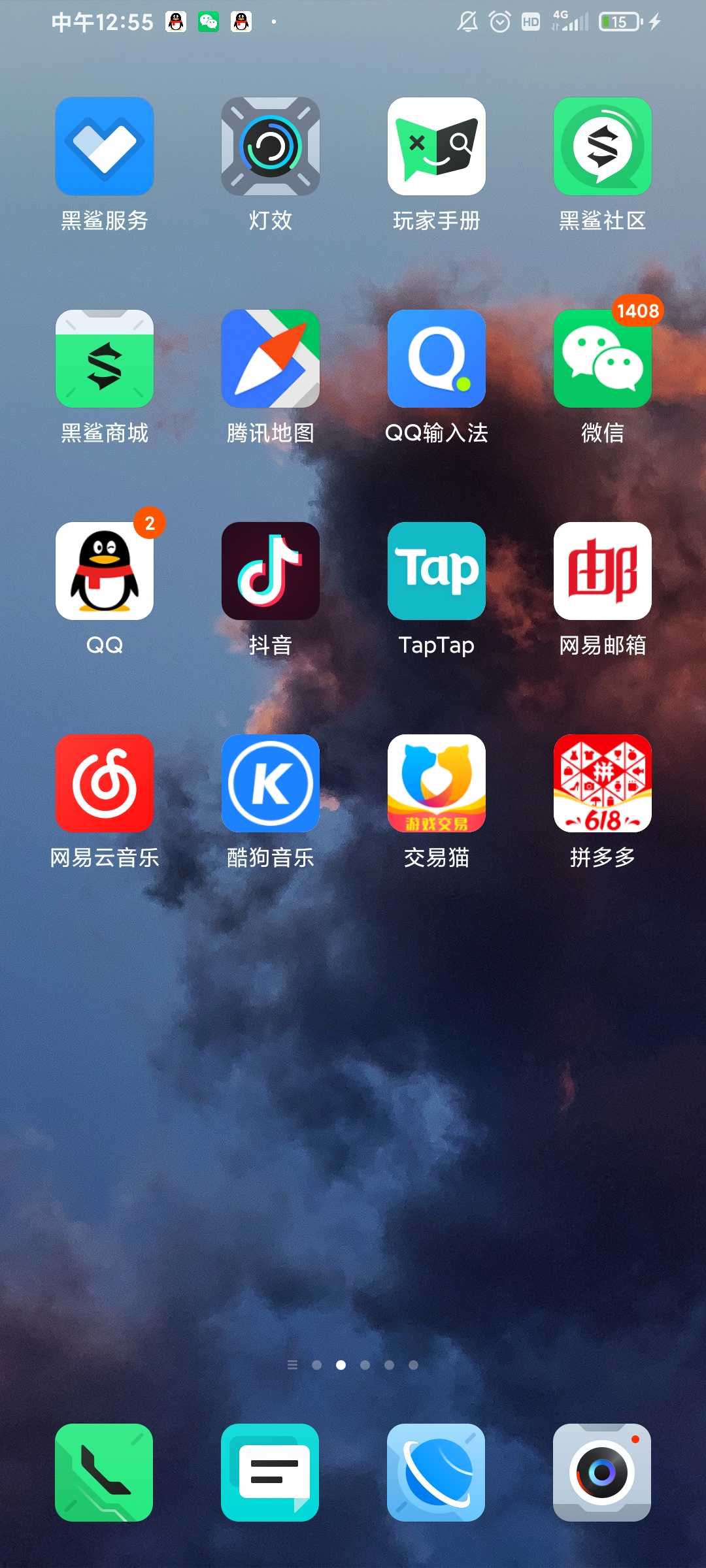The width and height of the screenshot is (706, 1568).
Task: Open the 抖音 app
Action: coord(271,571)
